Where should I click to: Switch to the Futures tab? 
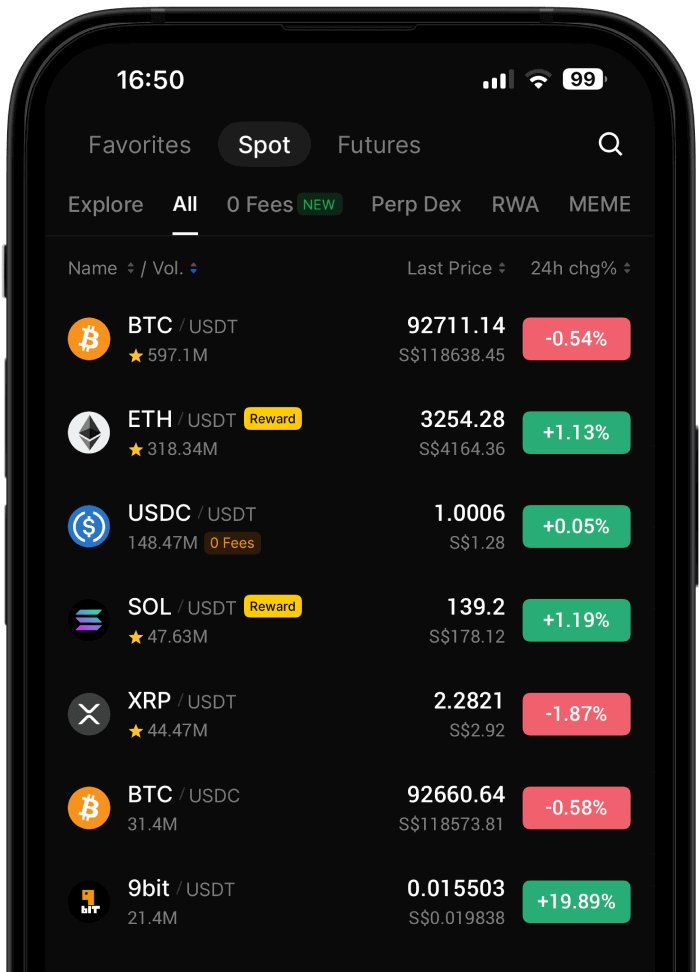point(378,145)
